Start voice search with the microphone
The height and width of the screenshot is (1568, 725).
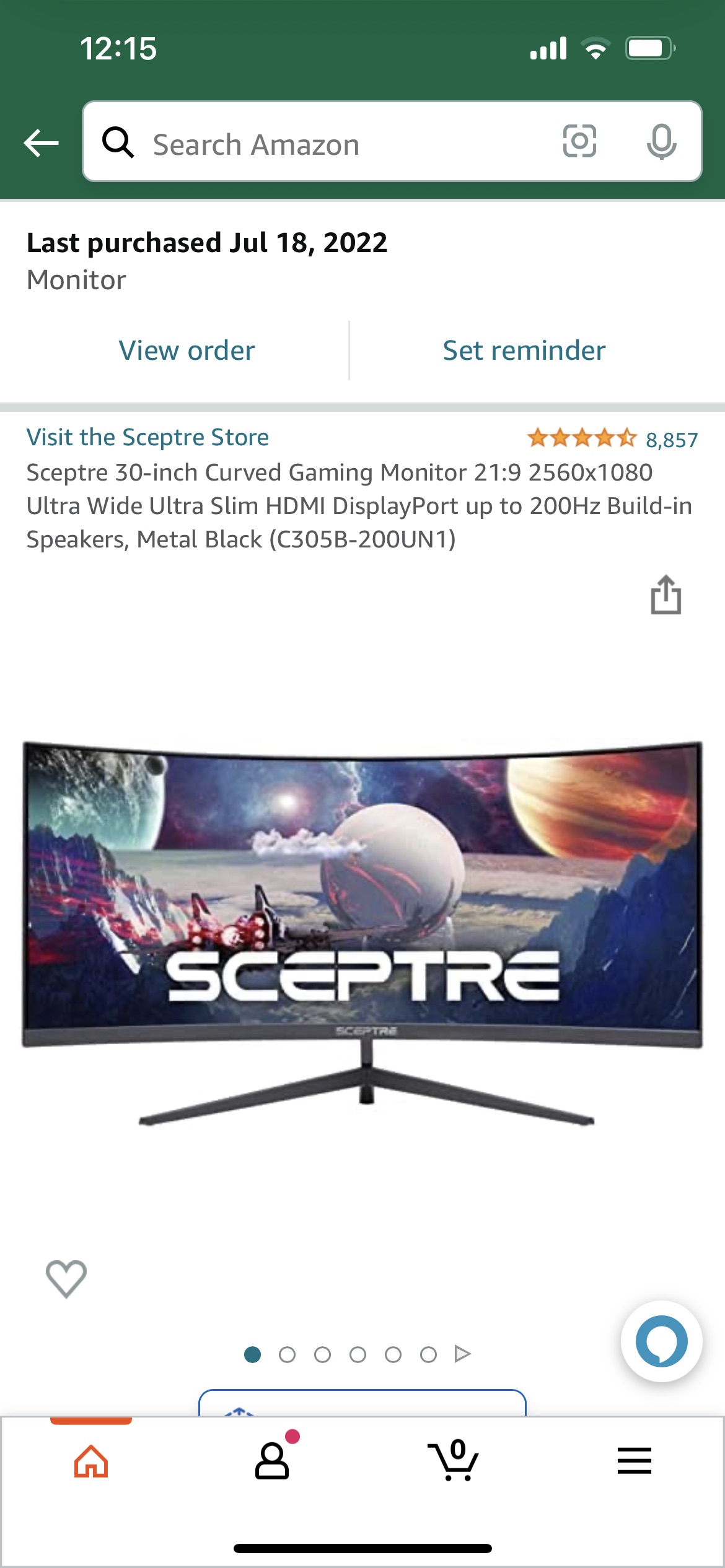pyautogui.click(x=661, y=141)
